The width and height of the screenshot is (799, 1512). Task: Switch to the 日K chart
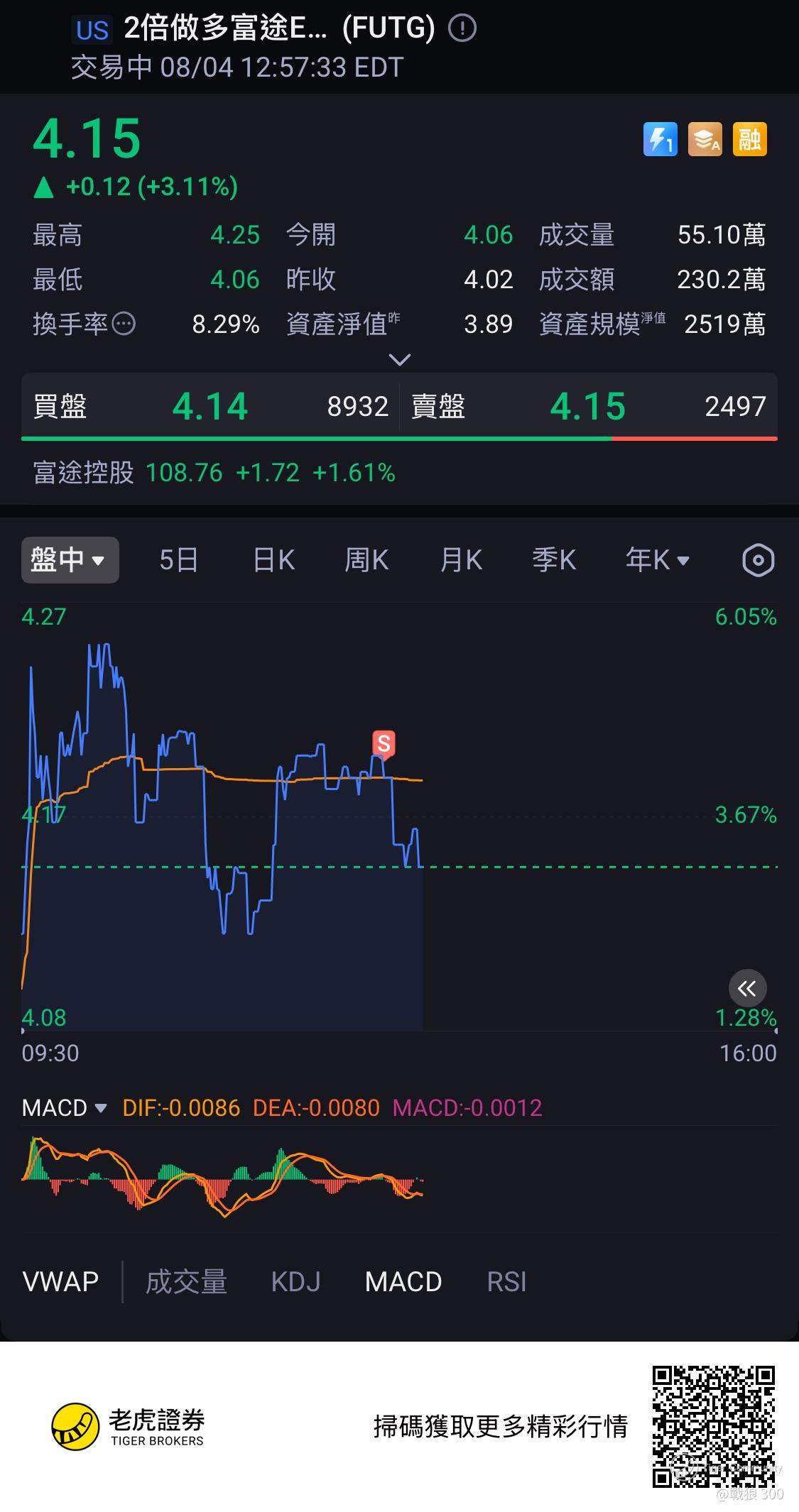click(x=273, y=560)
